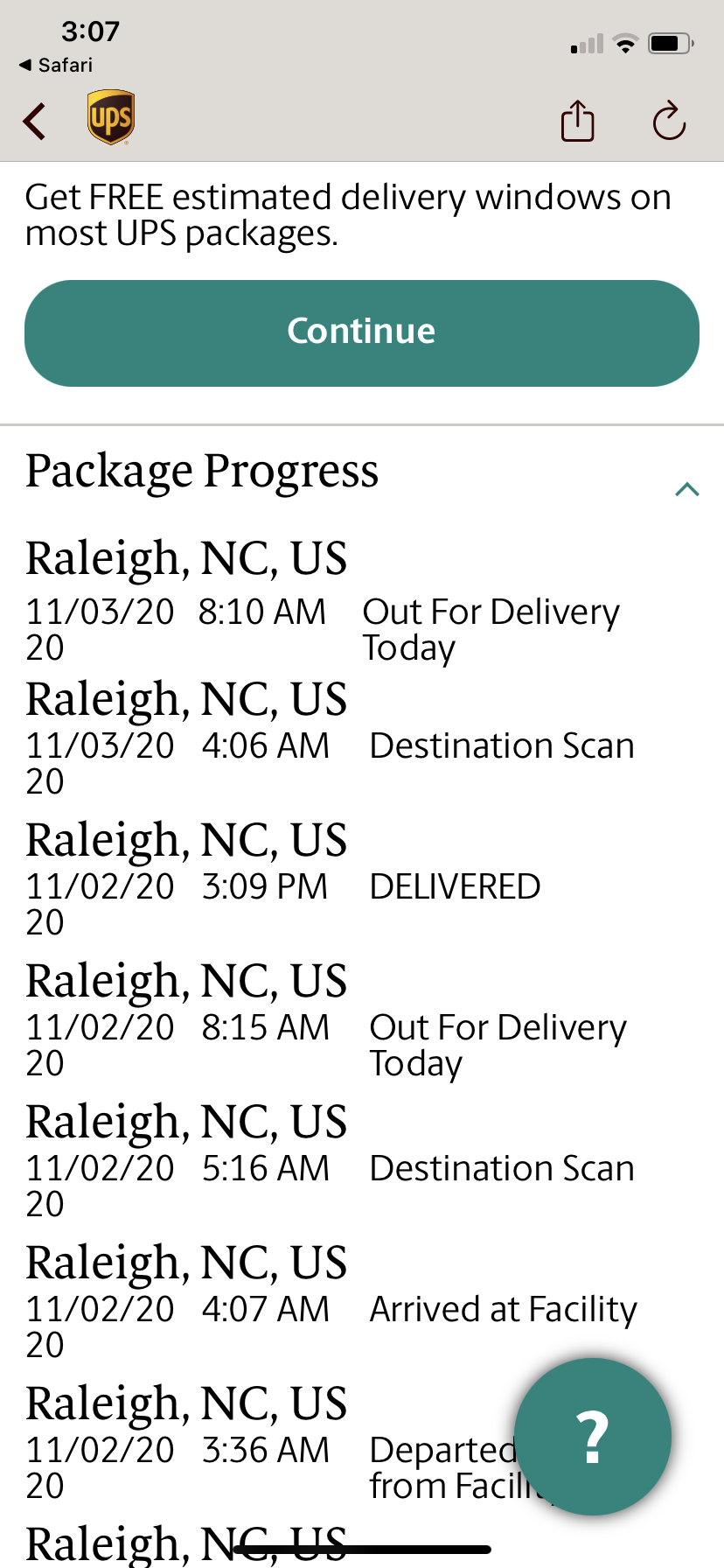Tap the Continue button
Viewport: 724px width, 1568px height.
click(362, 332)
